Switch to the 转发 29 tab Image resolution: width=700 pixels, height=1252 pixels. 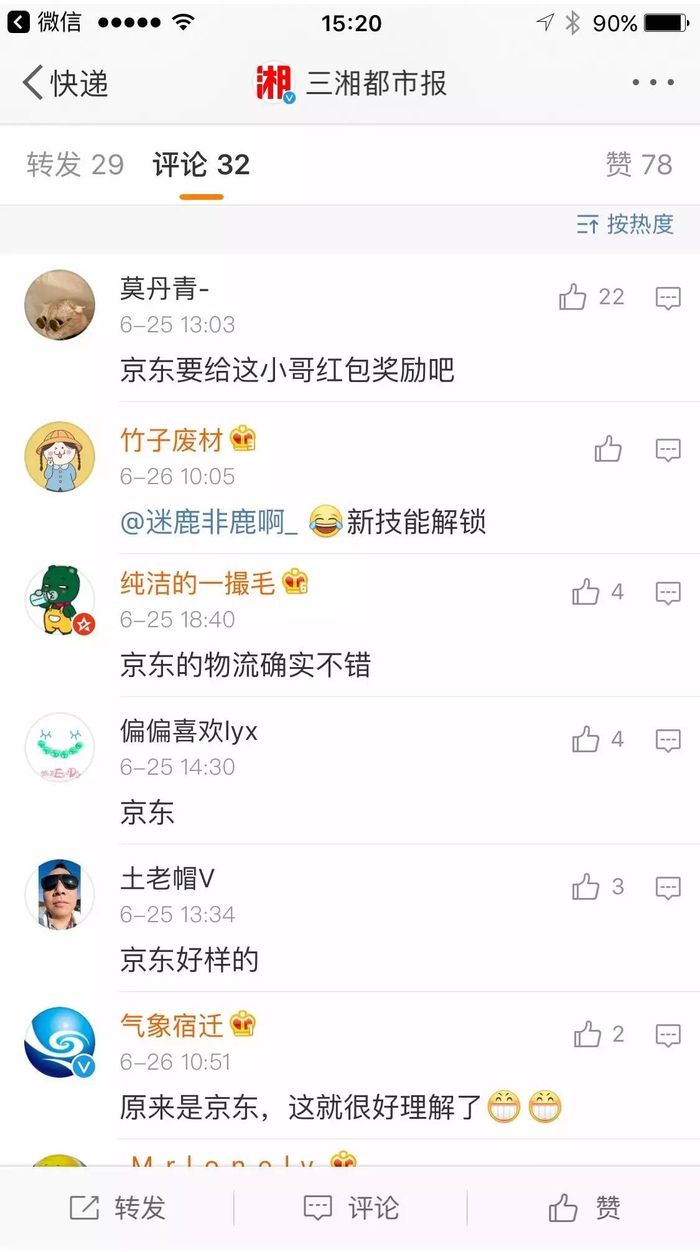(75, 165)
